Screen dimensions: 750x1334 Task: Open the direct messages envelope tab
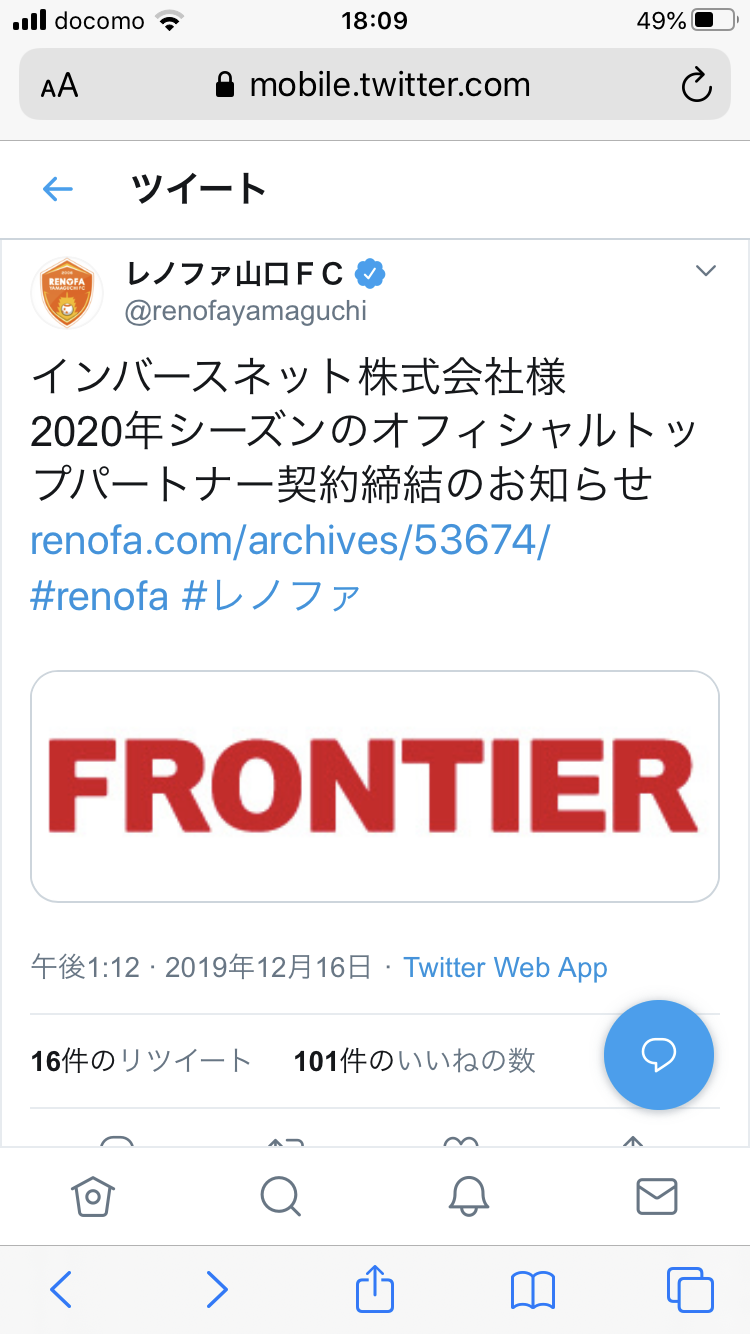pyautogui.click(x=657, y=1195)
